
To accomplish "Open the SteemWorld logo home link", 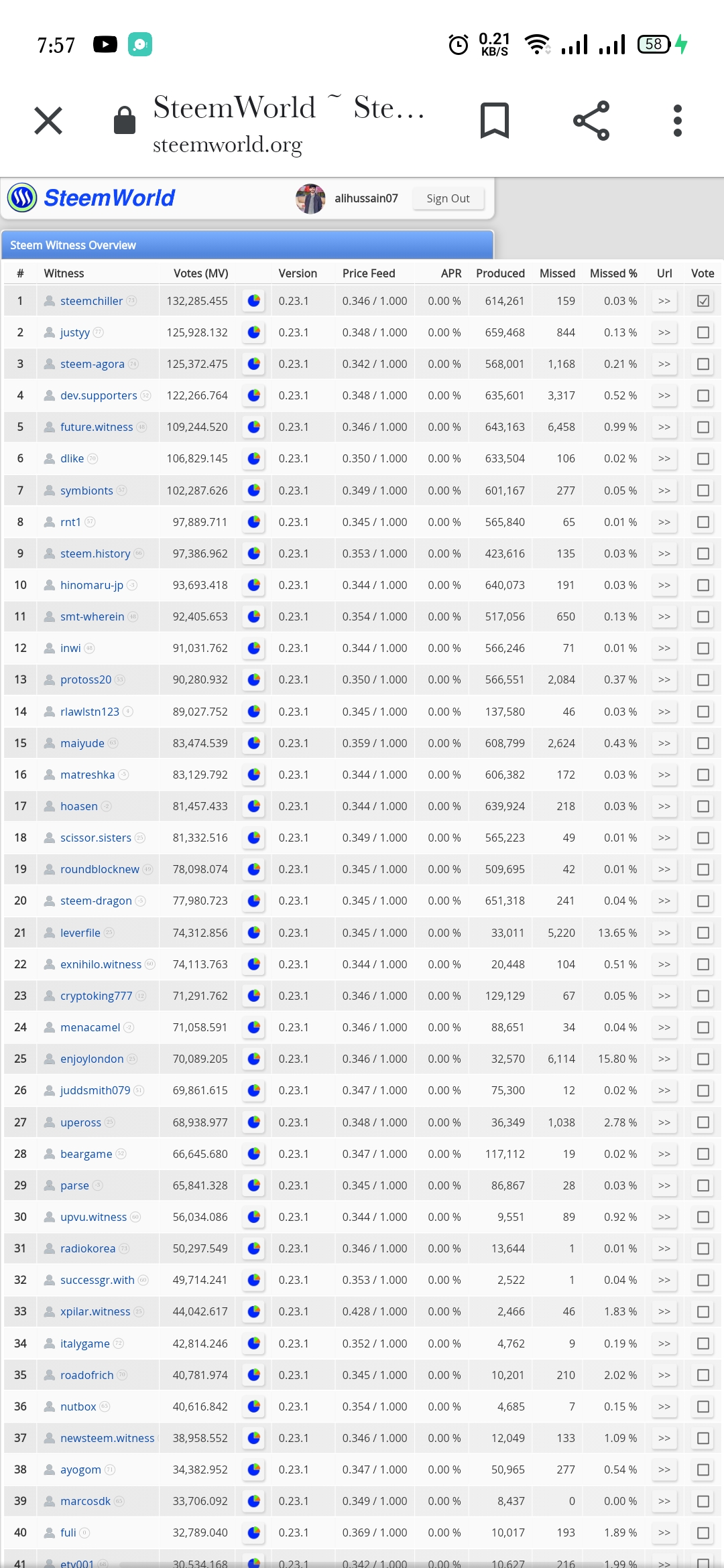I will coord(91,198).
